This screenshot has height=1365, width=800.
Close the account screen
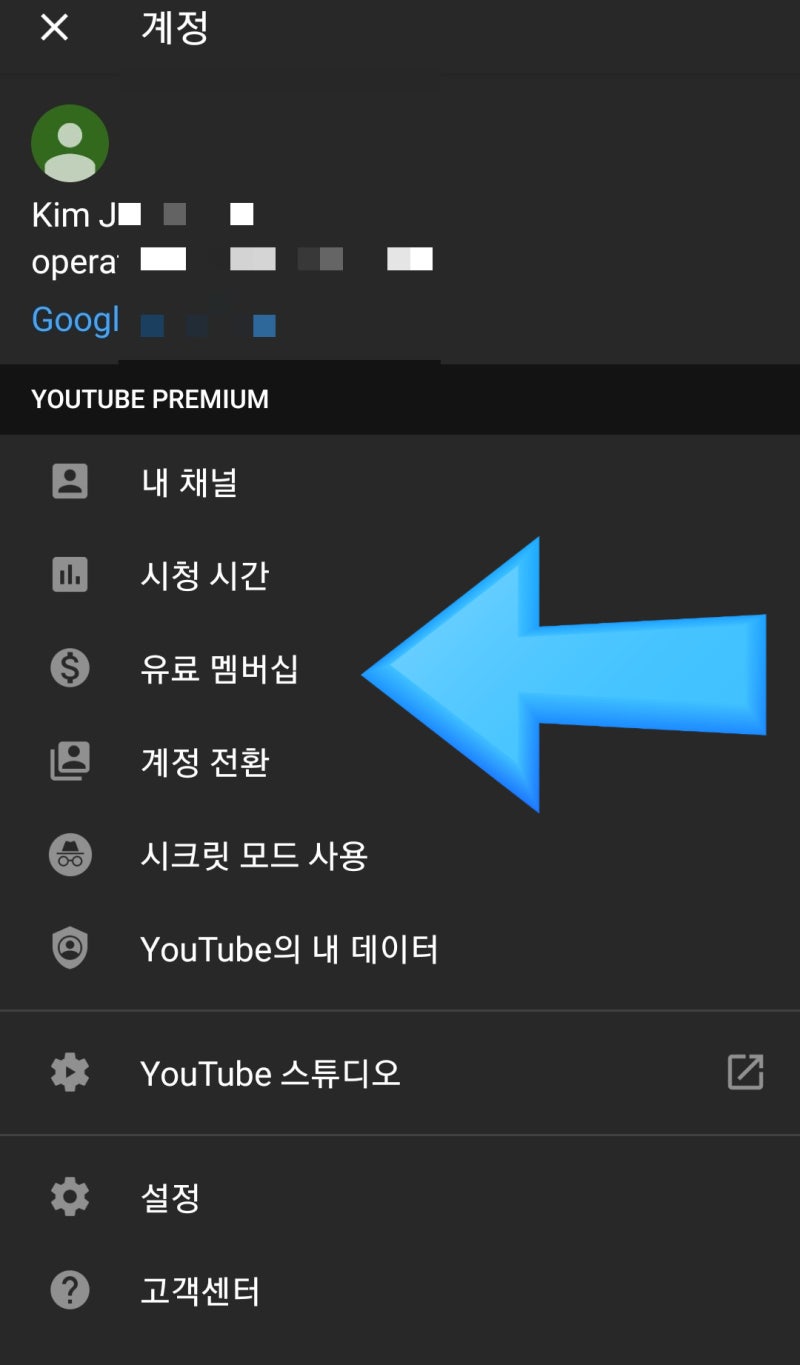pyautogui.click(x=54, y=28)
